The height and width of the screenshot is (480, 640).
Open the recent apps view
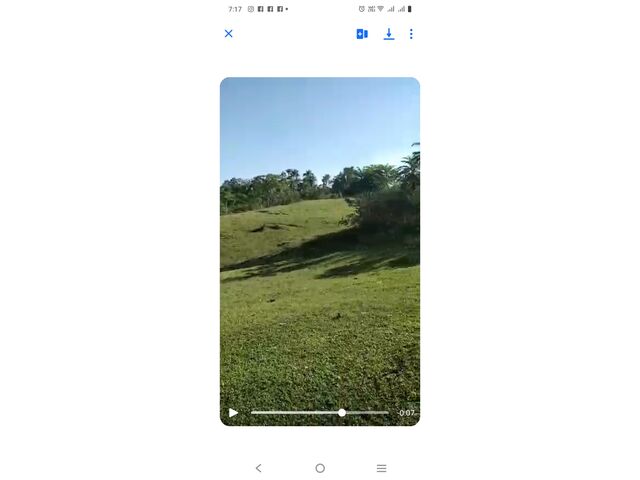pos(381,468)
